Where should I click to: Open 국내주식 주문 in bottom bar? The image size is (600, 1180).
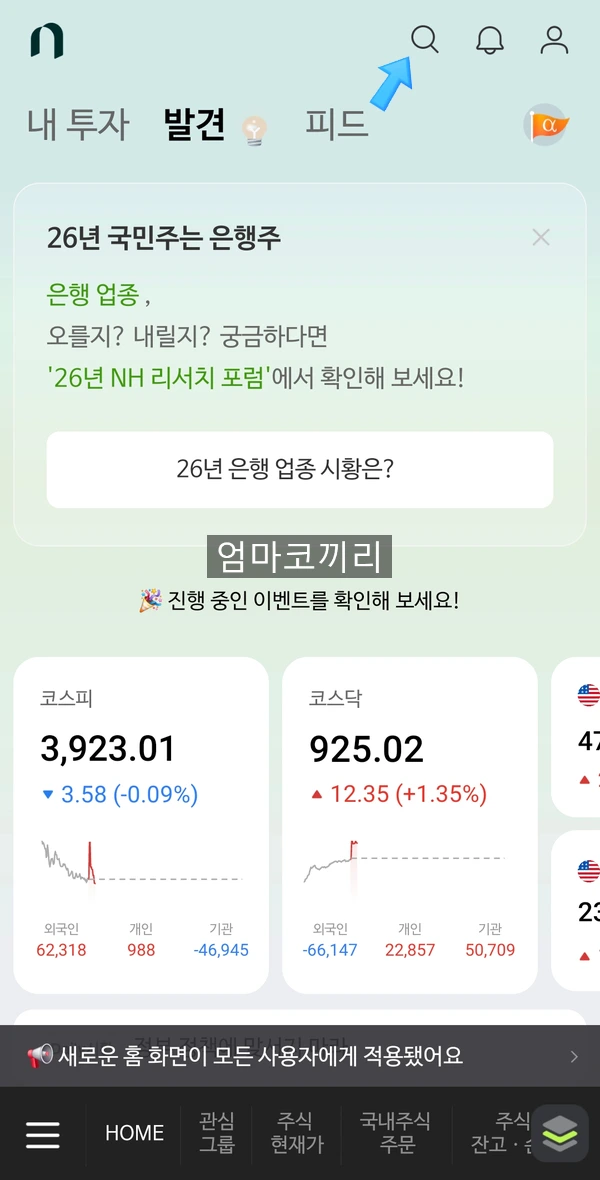point(396,1133)
